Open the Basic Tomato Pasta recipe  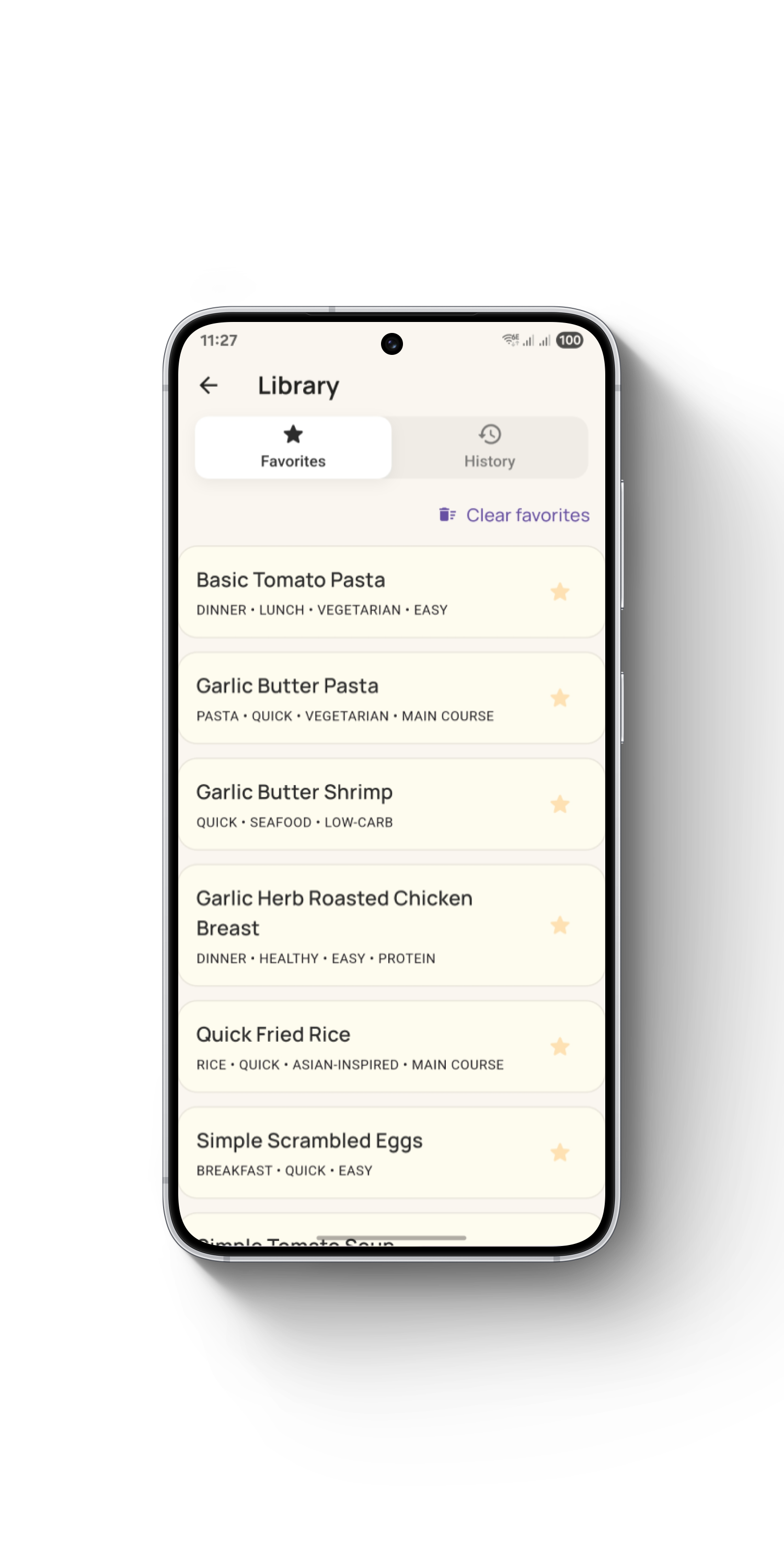(x=341, y=592)
